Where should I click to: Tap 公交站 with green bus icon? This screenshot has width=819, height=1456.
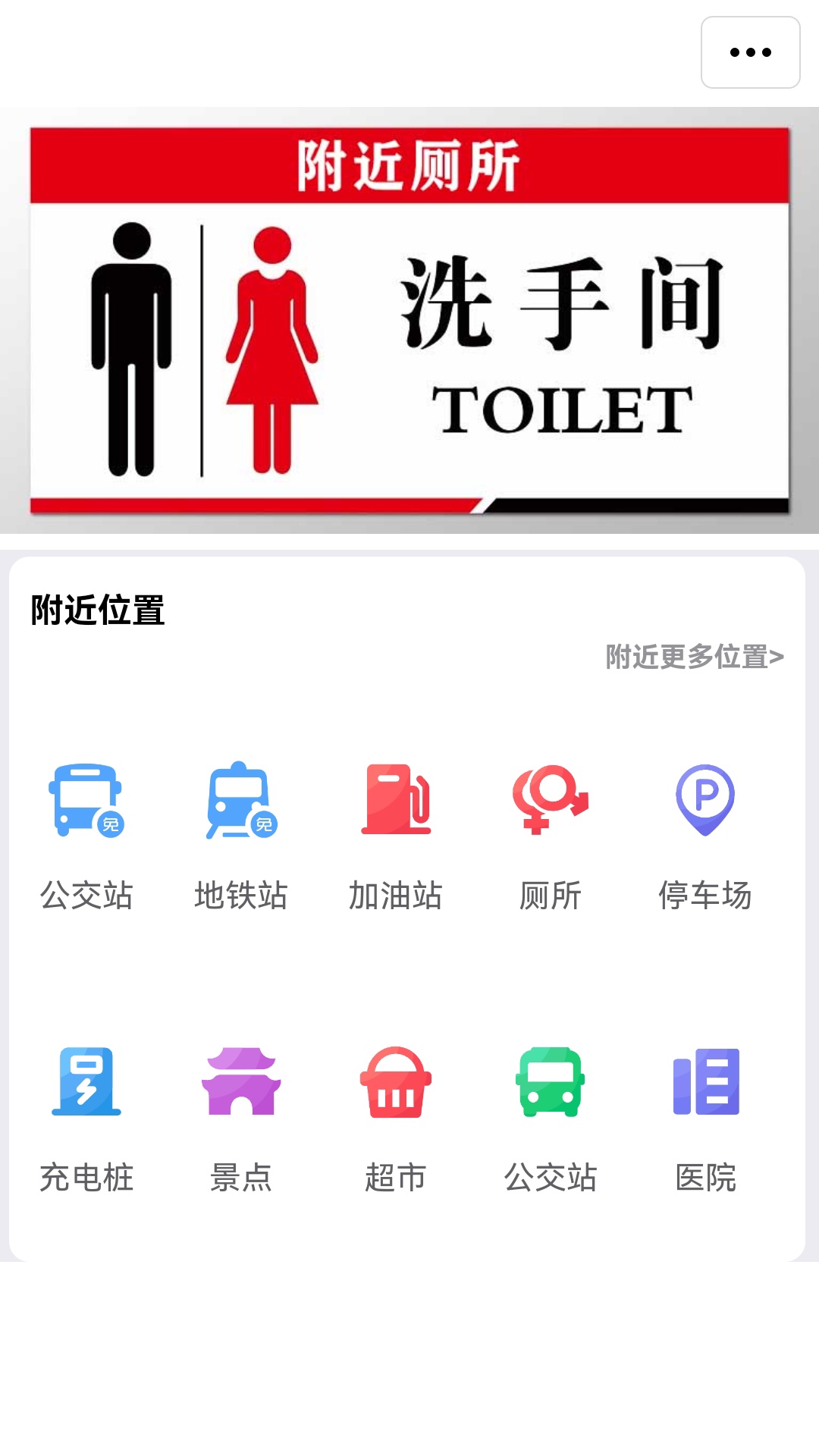(x=551, y=1116)
